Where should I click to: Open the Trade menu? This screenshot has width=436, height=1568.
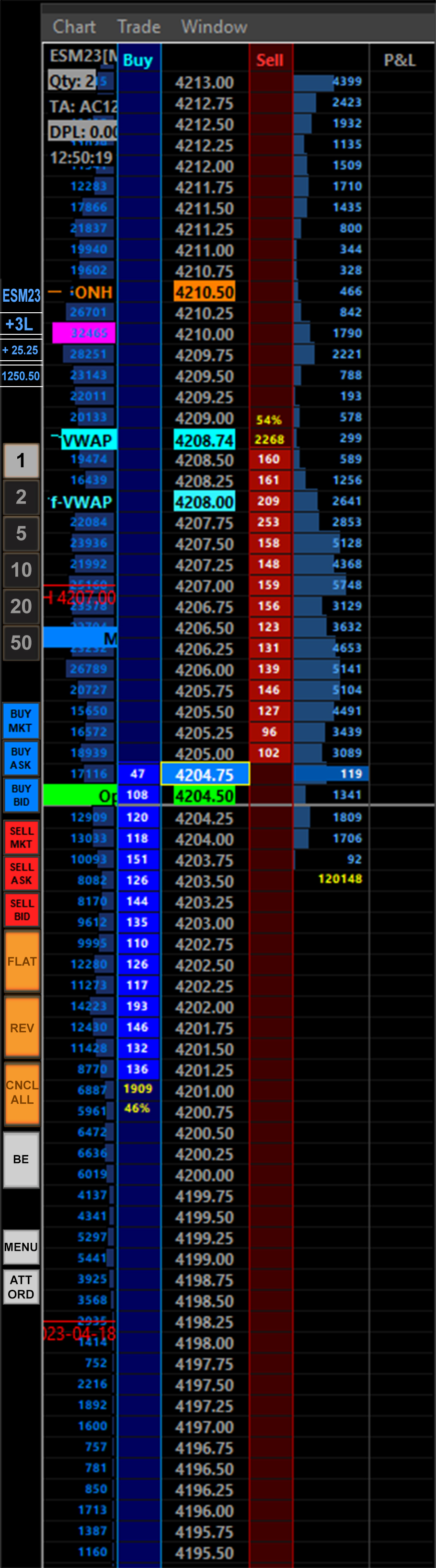pos(138,27)
